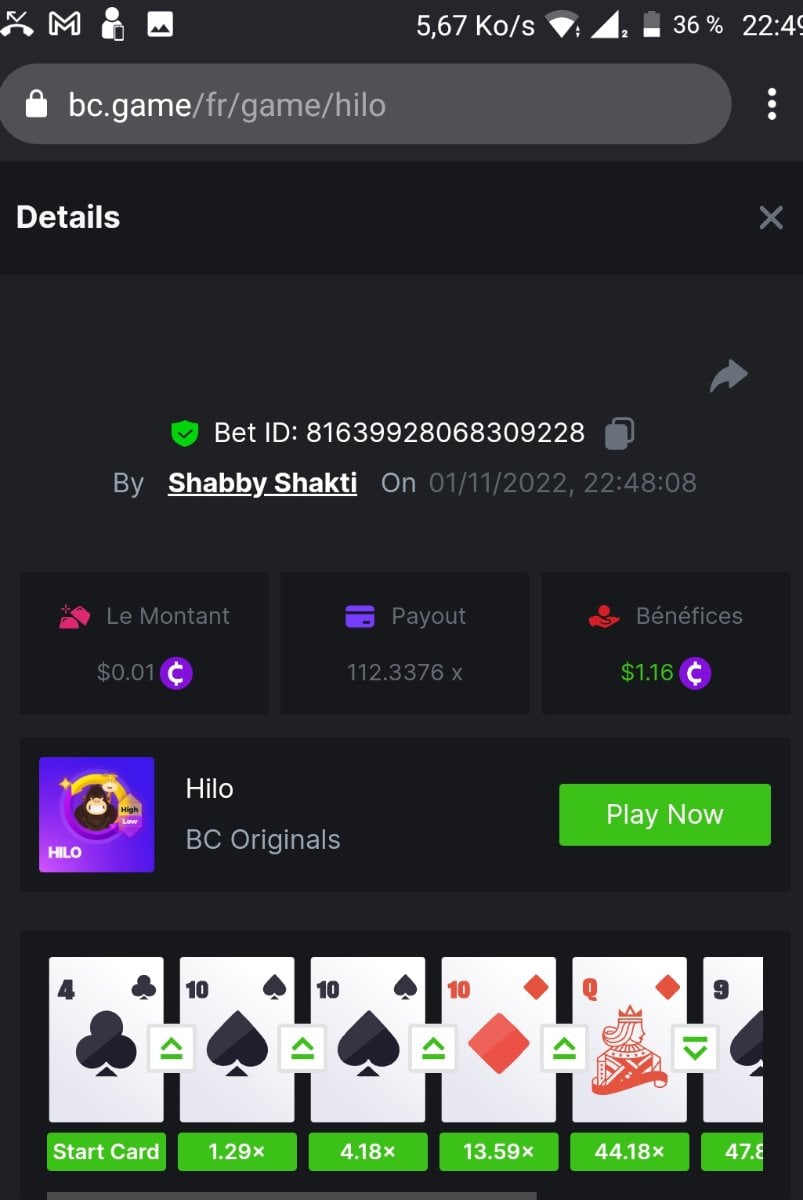
Task: Copy the Bet ID
Action: click(619, 433)
